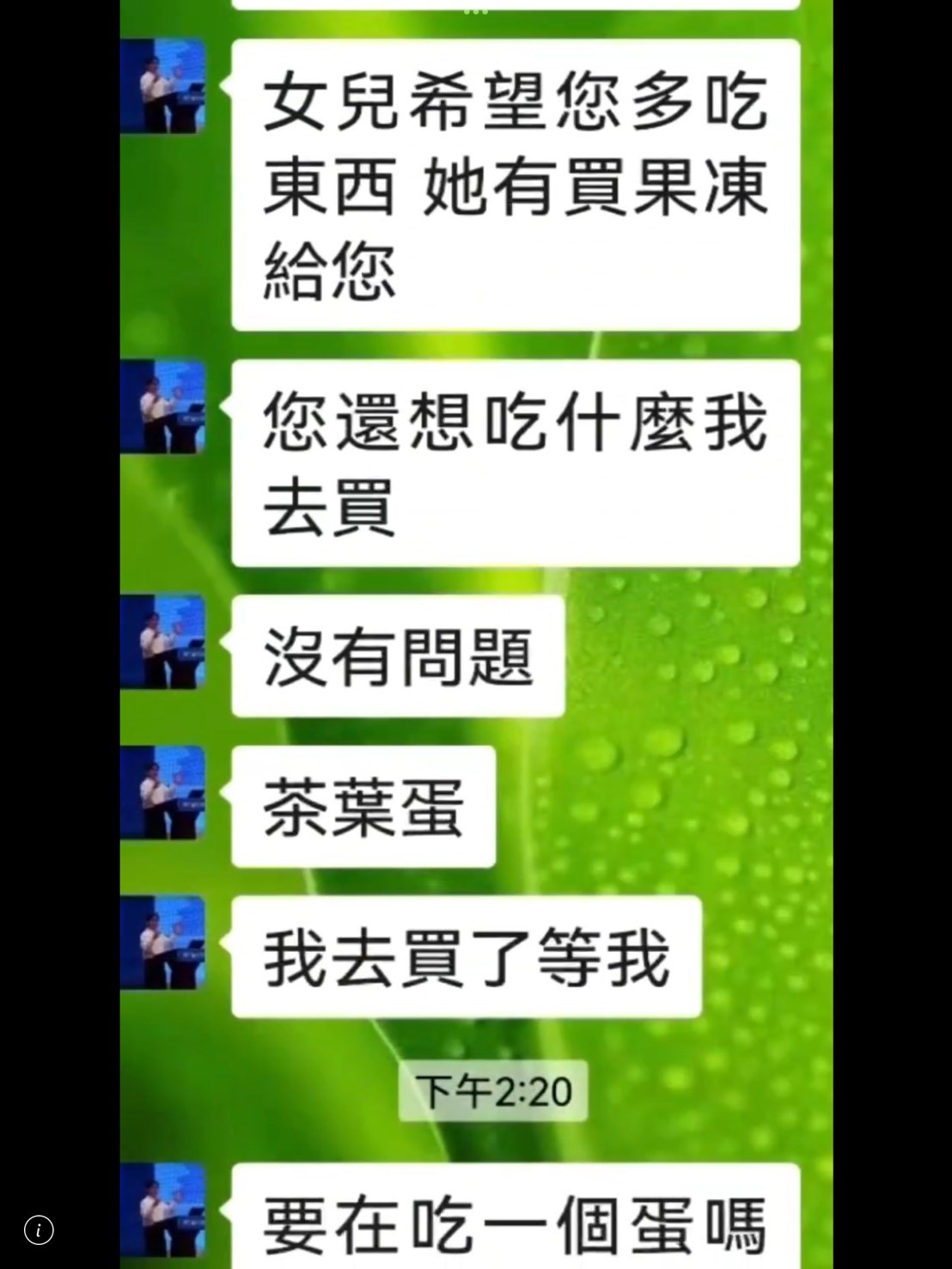Open the image info icon
The width and height of the screenshot is (952, 1269).
tap(39, 1229)
